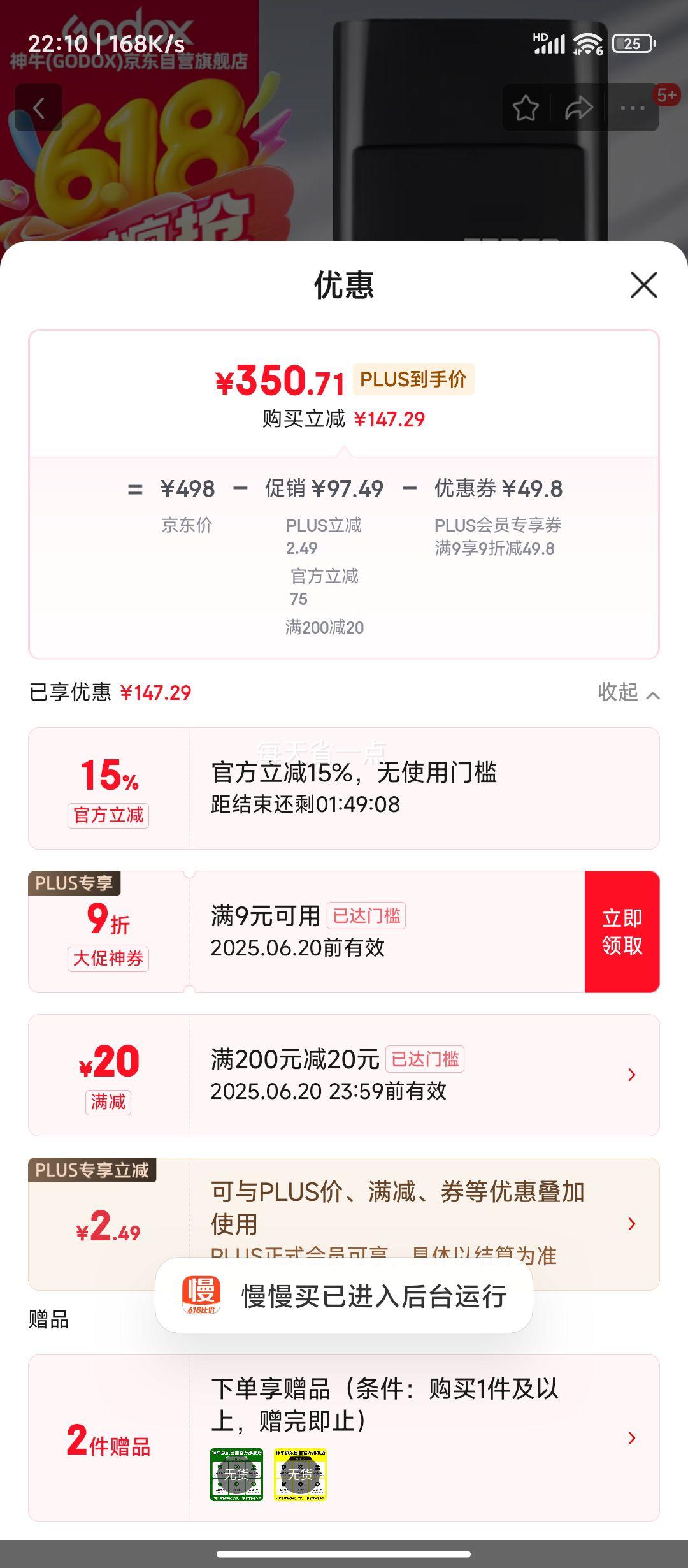Collapse the 已享优惠 section via 收起
This screenshot has width=688, height=1568.
click(x=627, y=693)
